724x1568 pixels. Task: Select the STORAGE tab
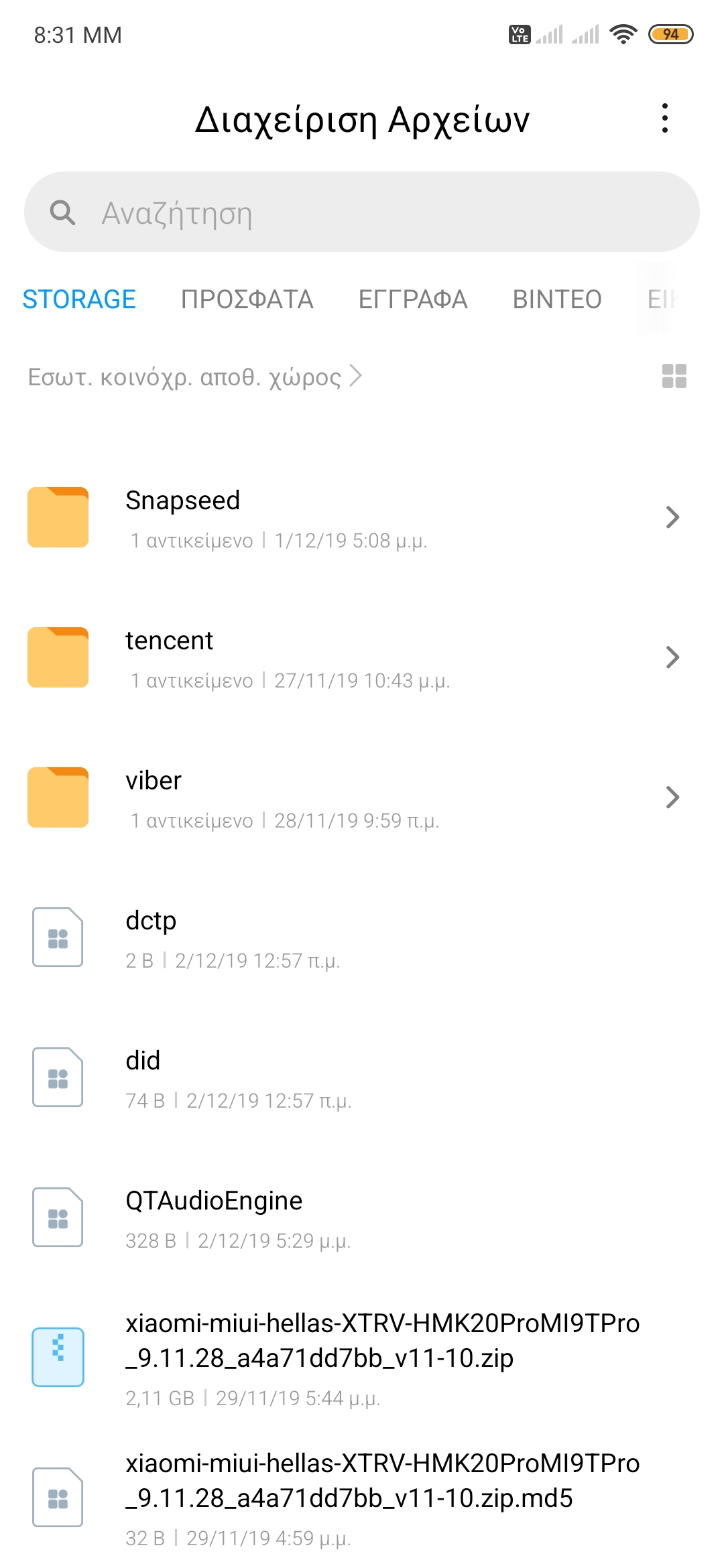[79, 299]
